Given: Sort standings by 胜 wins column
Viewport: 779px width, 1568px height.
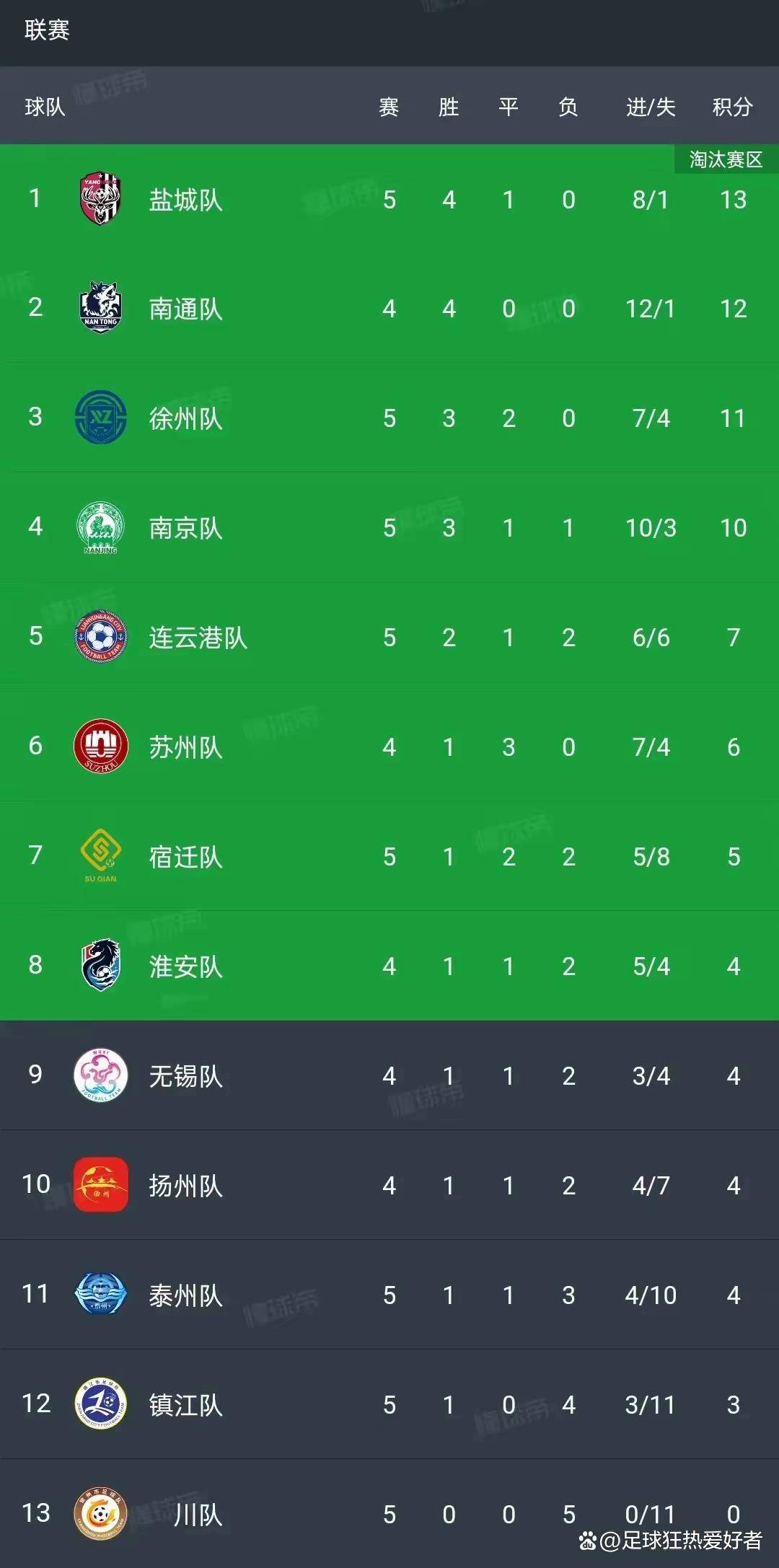Looking at the screenshot, I should tap(447, 107).
